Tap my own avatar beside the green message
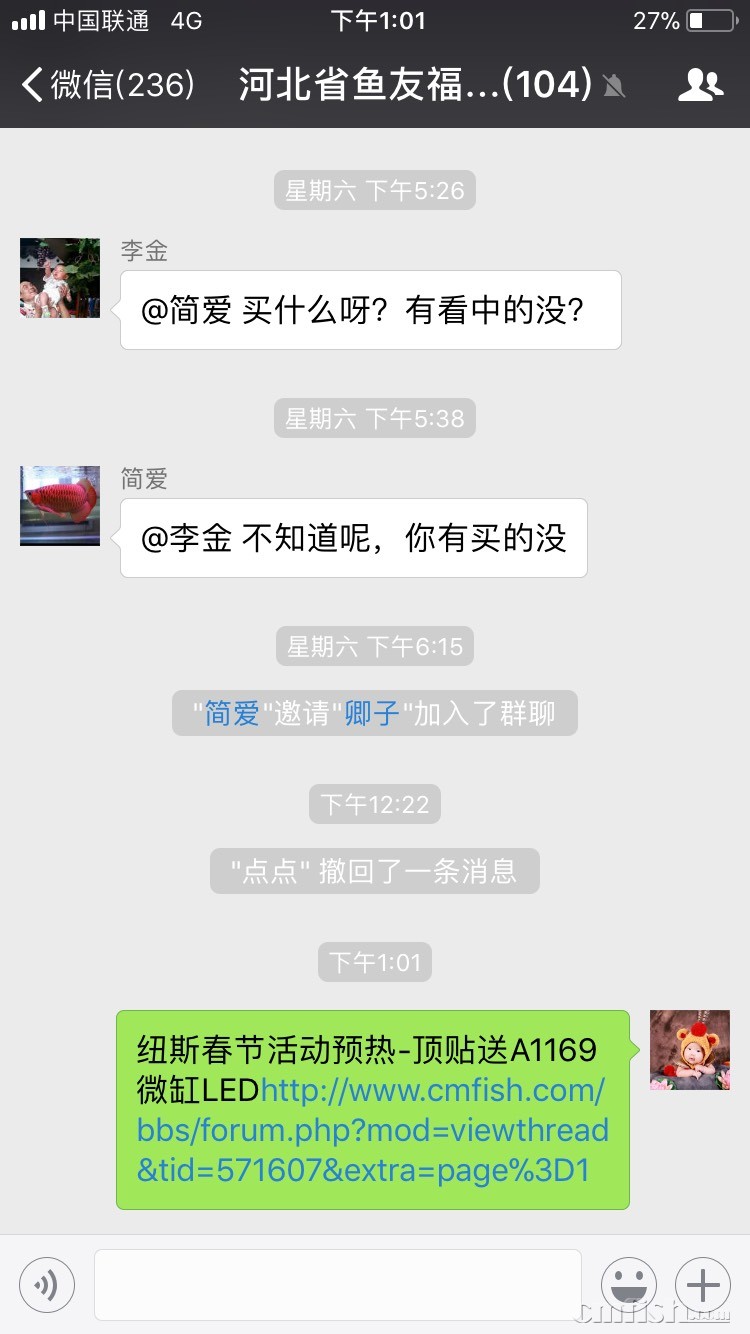The width and height of the screenshot is (750, 1334). (690, 1050)
